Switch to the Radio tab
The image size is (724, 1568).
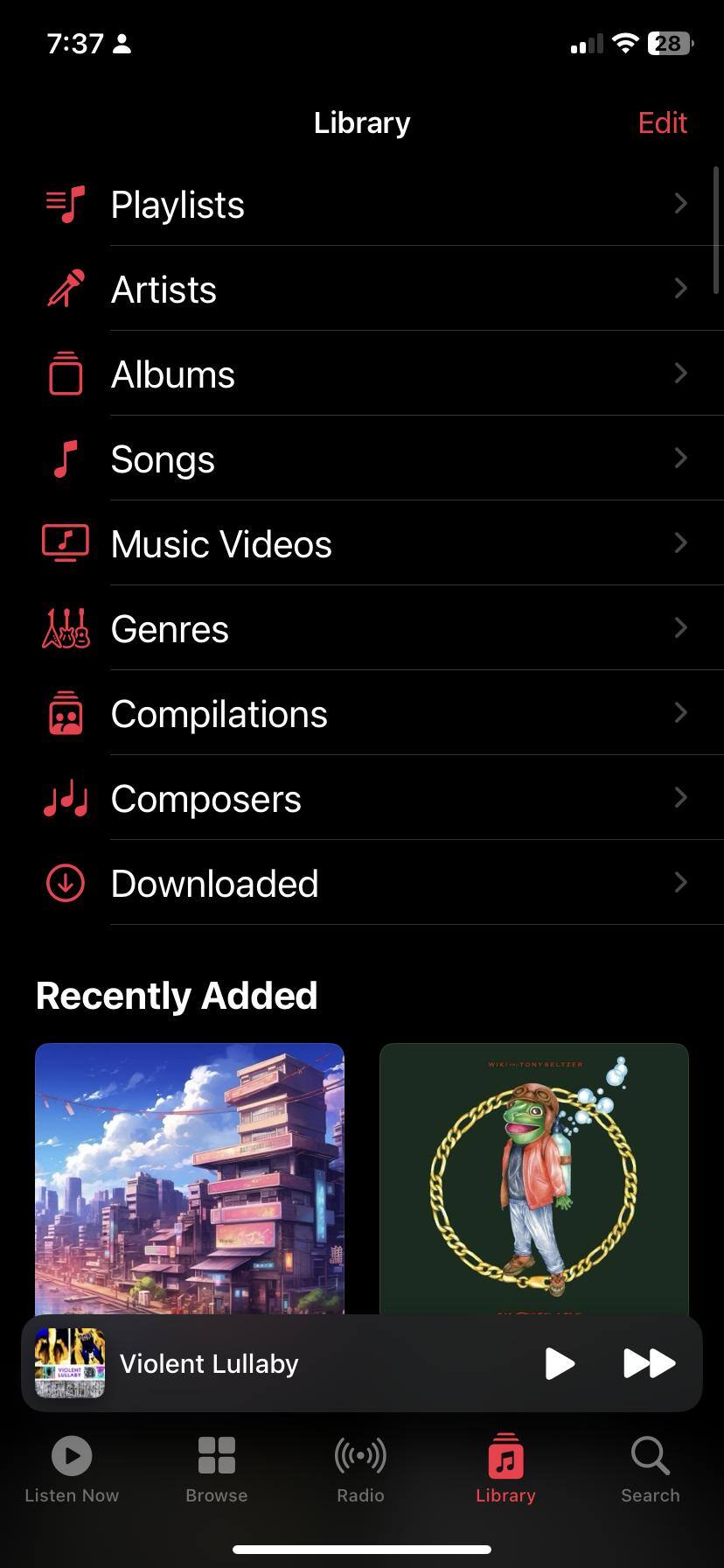tap(360, 1470)
